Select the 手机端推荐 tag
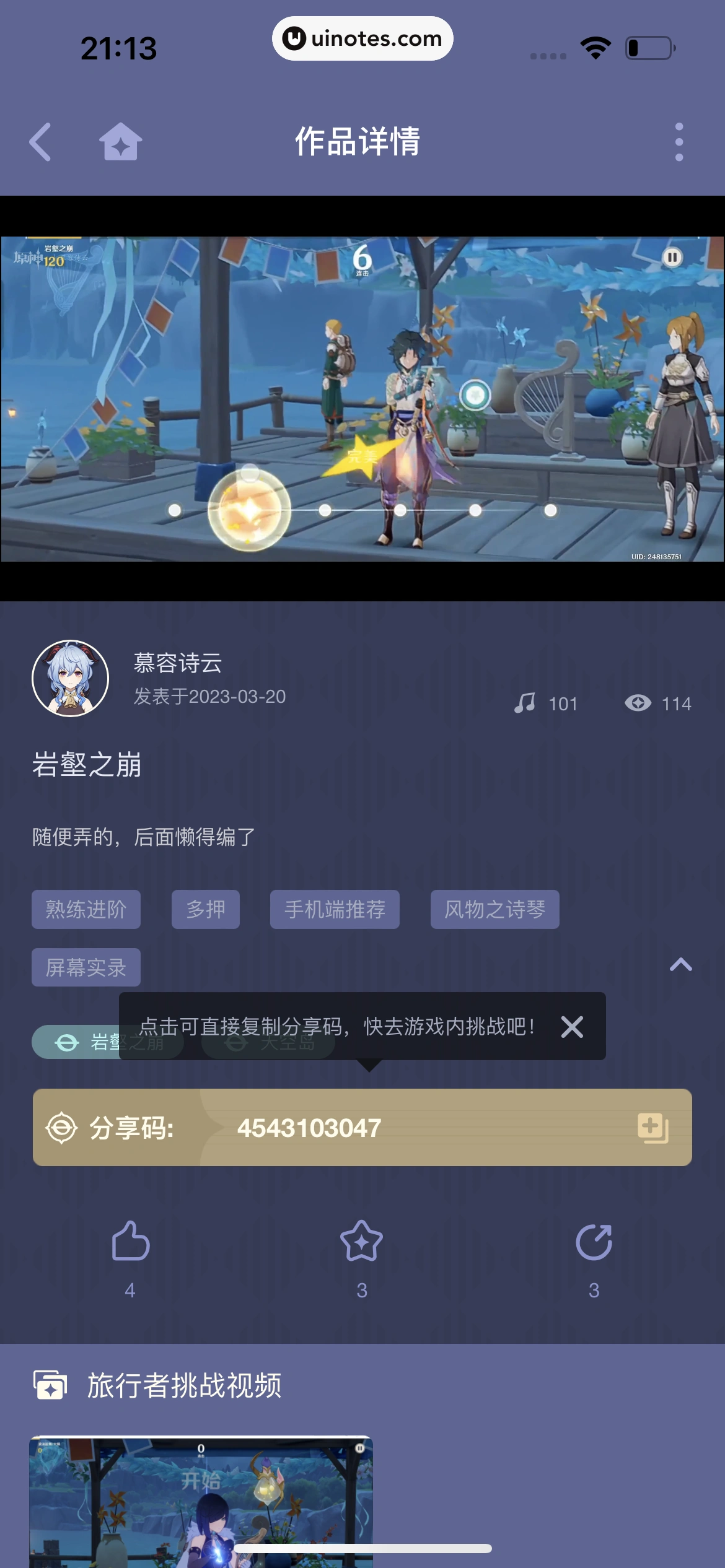Screen dimensions: 725x1568 click(335, 910)
